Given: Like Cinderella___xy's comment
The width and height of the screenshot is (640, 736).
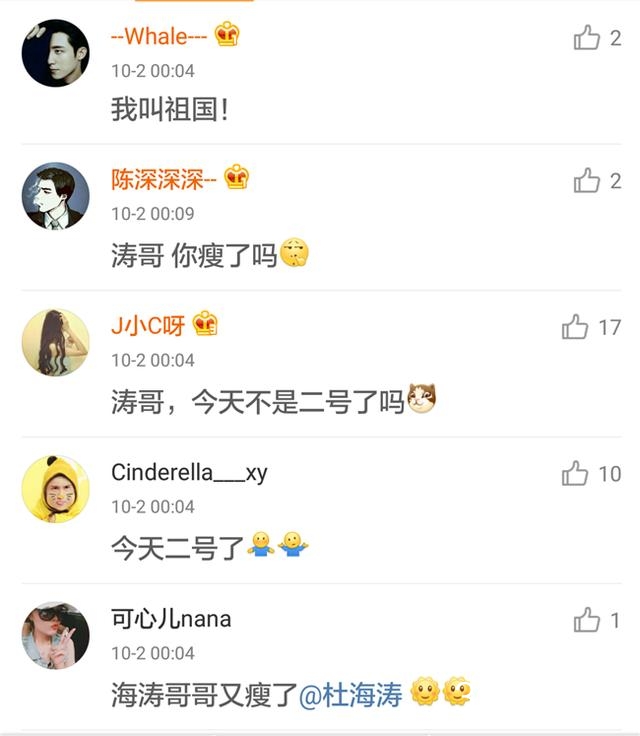Looking at the screenshot, I should click(x=575, y=474).
